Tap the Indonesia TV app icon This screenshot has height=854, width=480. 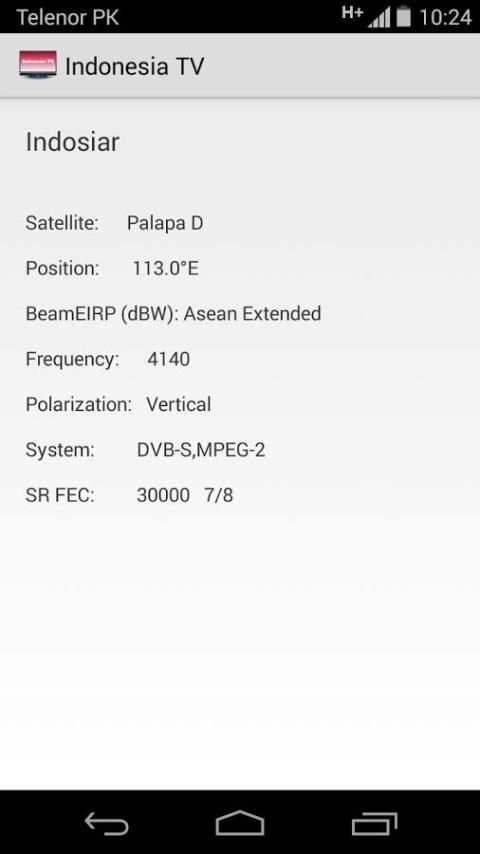[38, 65]
